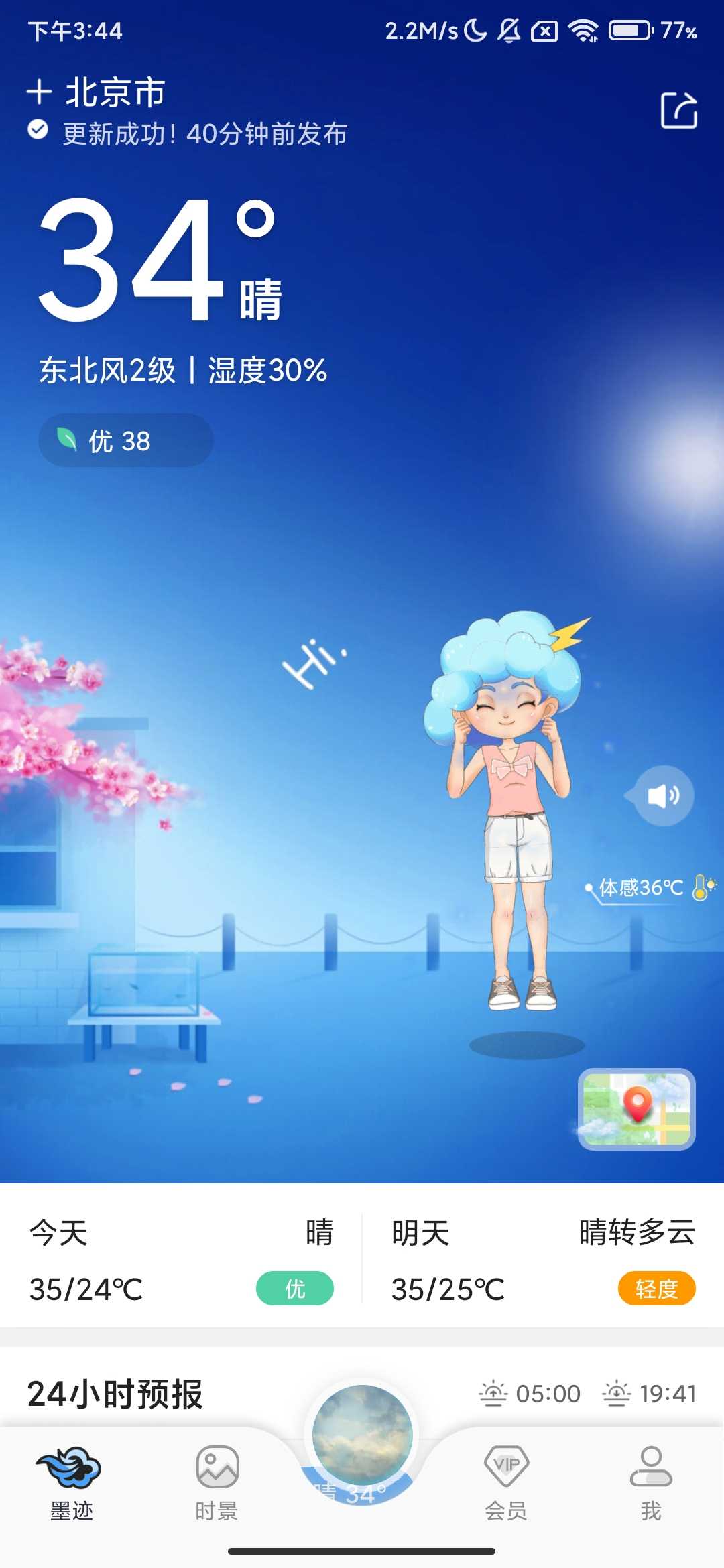Tap the battery level indicator
The width and height of the screenshot is (724, 1568).
(630, 29)
